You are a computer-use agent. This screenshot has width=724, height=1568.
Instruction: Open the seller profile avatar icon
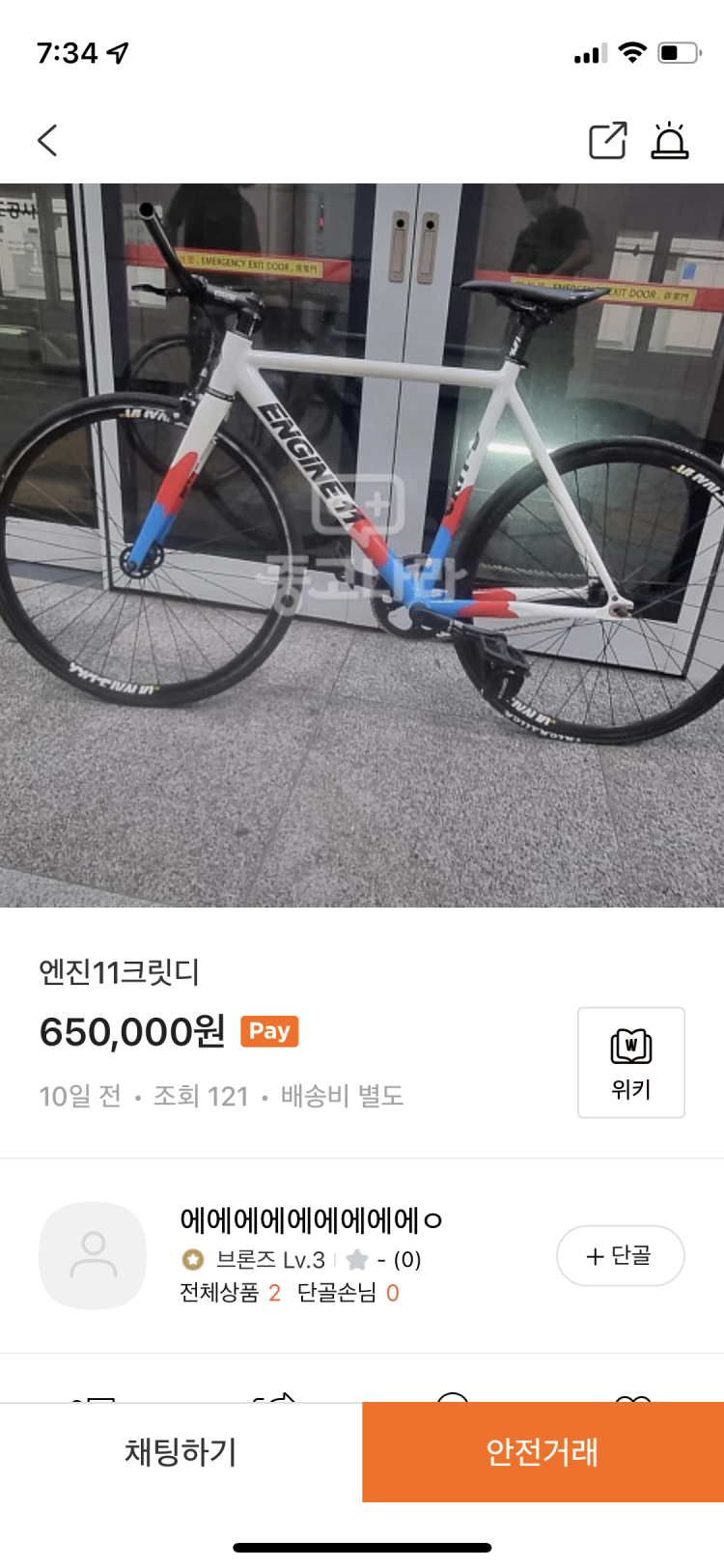92,1255
